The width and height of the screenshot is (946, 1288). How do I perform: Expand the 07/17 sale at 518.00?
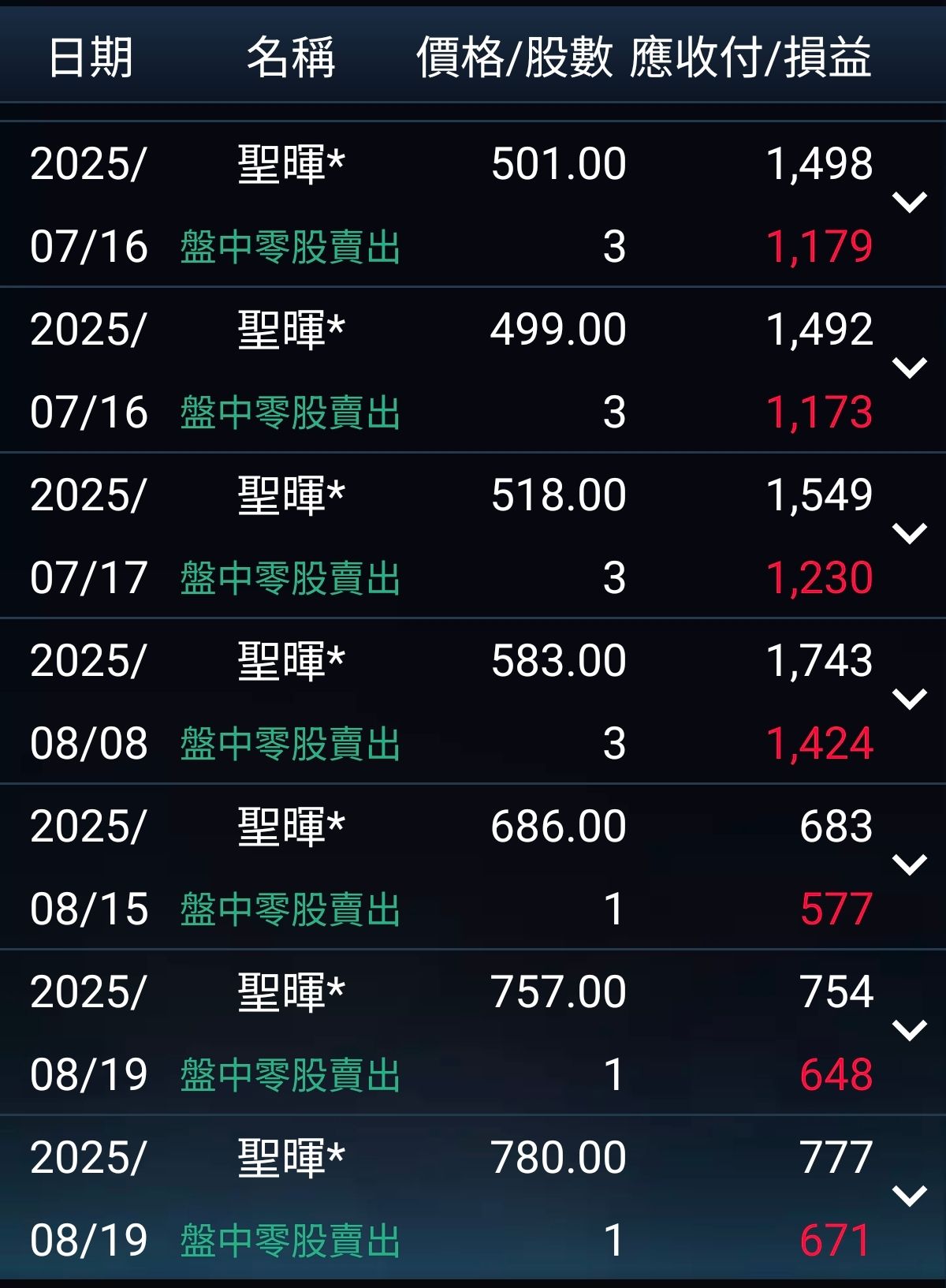[910, 534]
